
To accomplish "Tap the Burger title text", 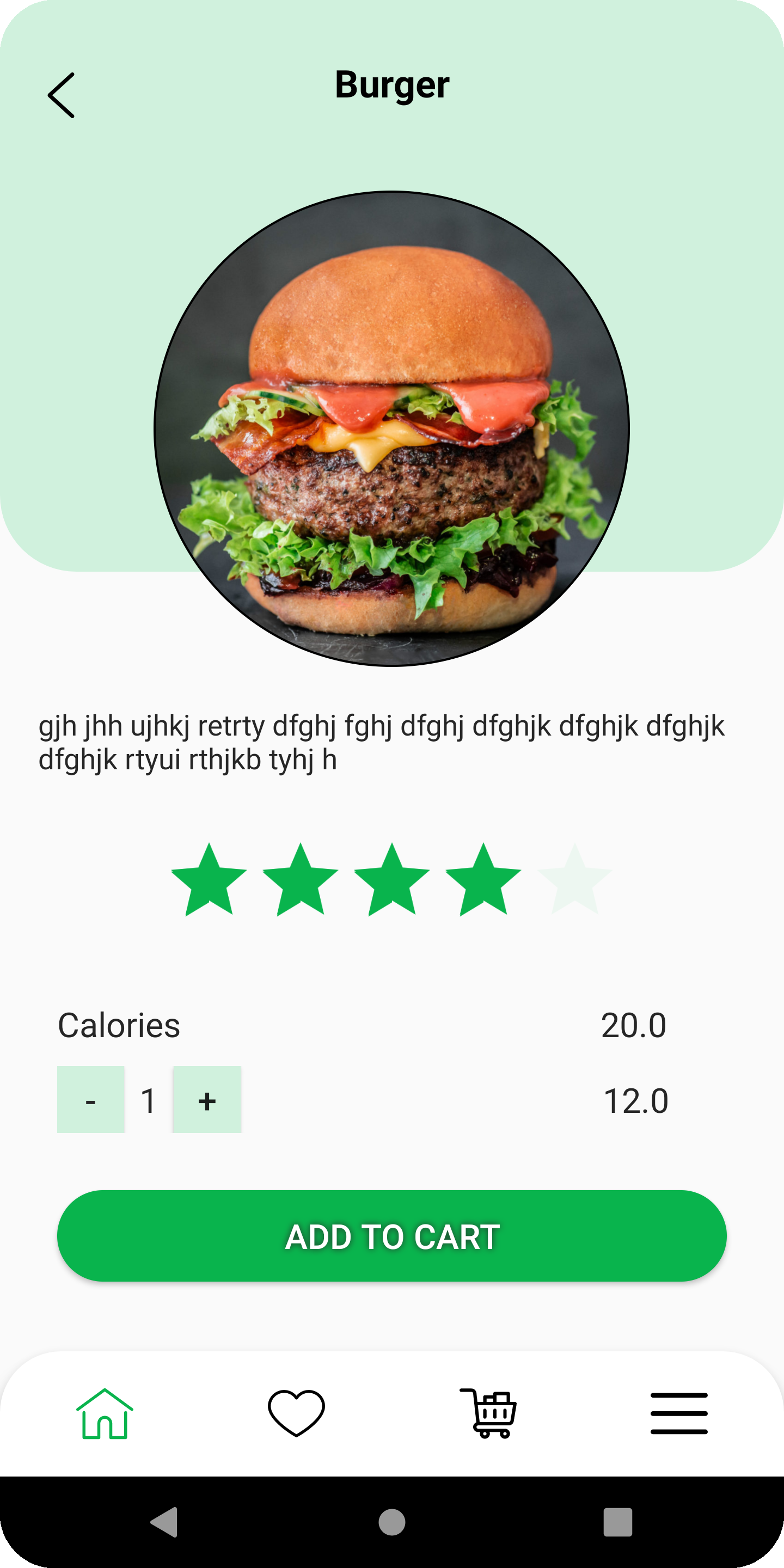I will click(x=391, y=85).
